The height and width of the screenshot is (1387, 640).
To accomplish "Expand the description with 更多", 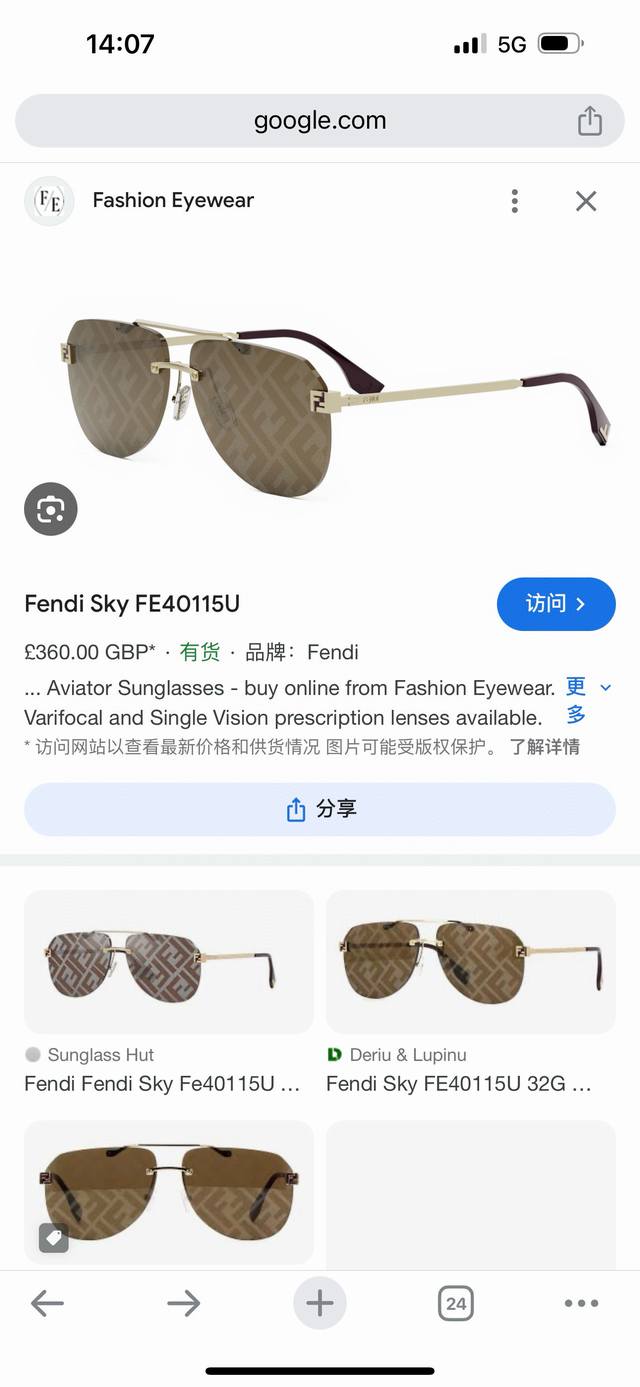I will tap(587, 700).
